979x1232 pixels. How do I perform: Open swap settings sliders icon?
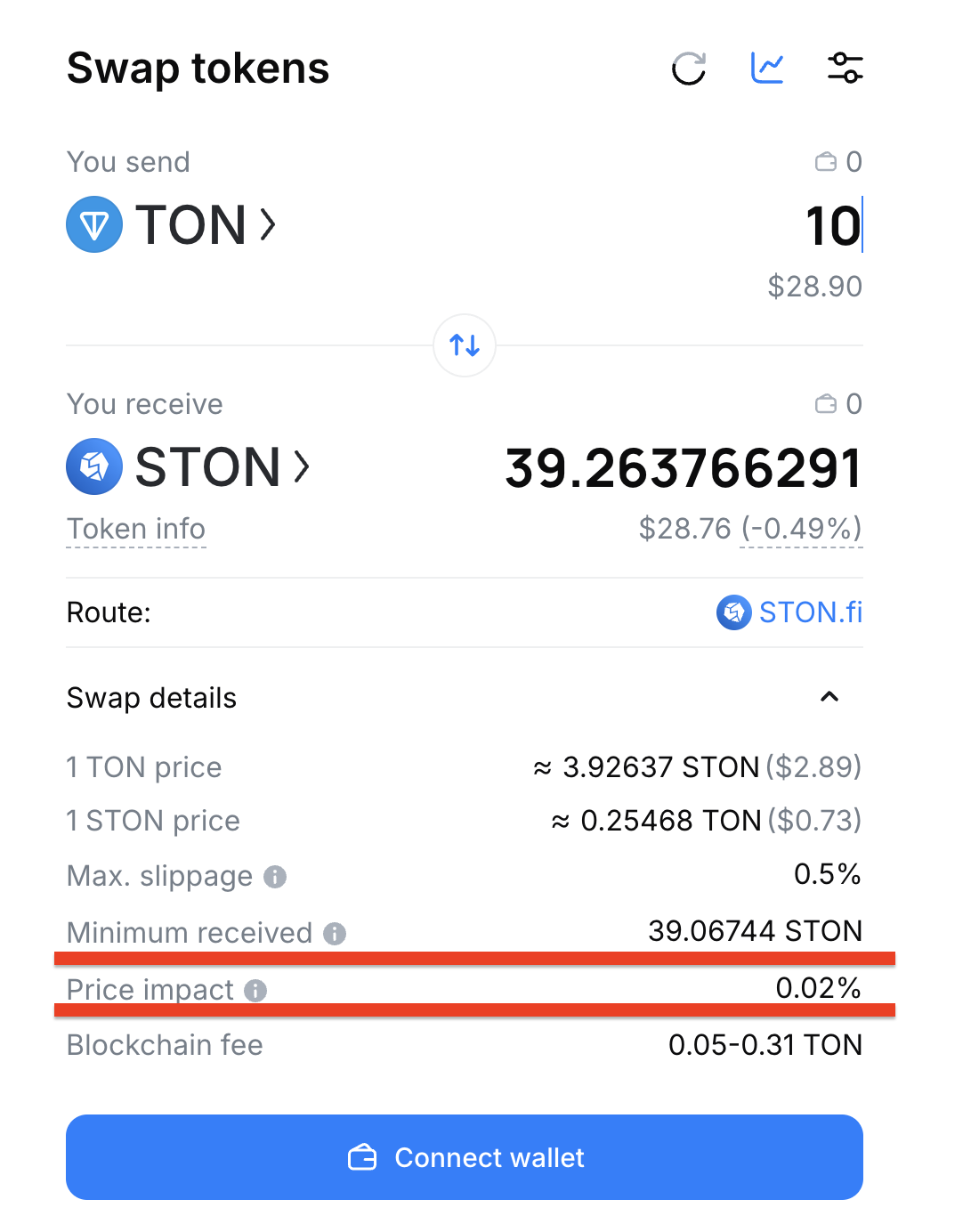(845, 69)
